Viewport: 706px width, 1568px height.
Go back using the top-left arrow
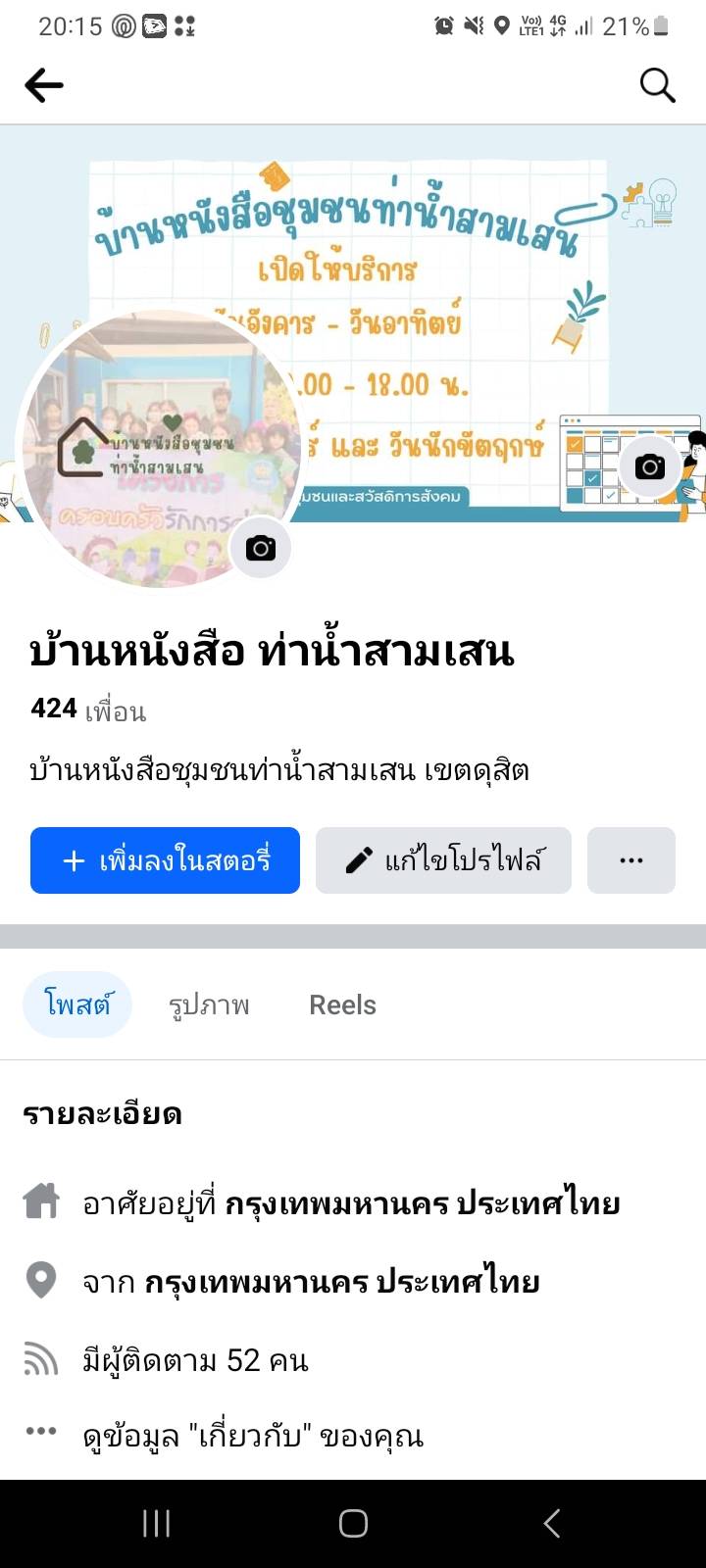[44, 86]
